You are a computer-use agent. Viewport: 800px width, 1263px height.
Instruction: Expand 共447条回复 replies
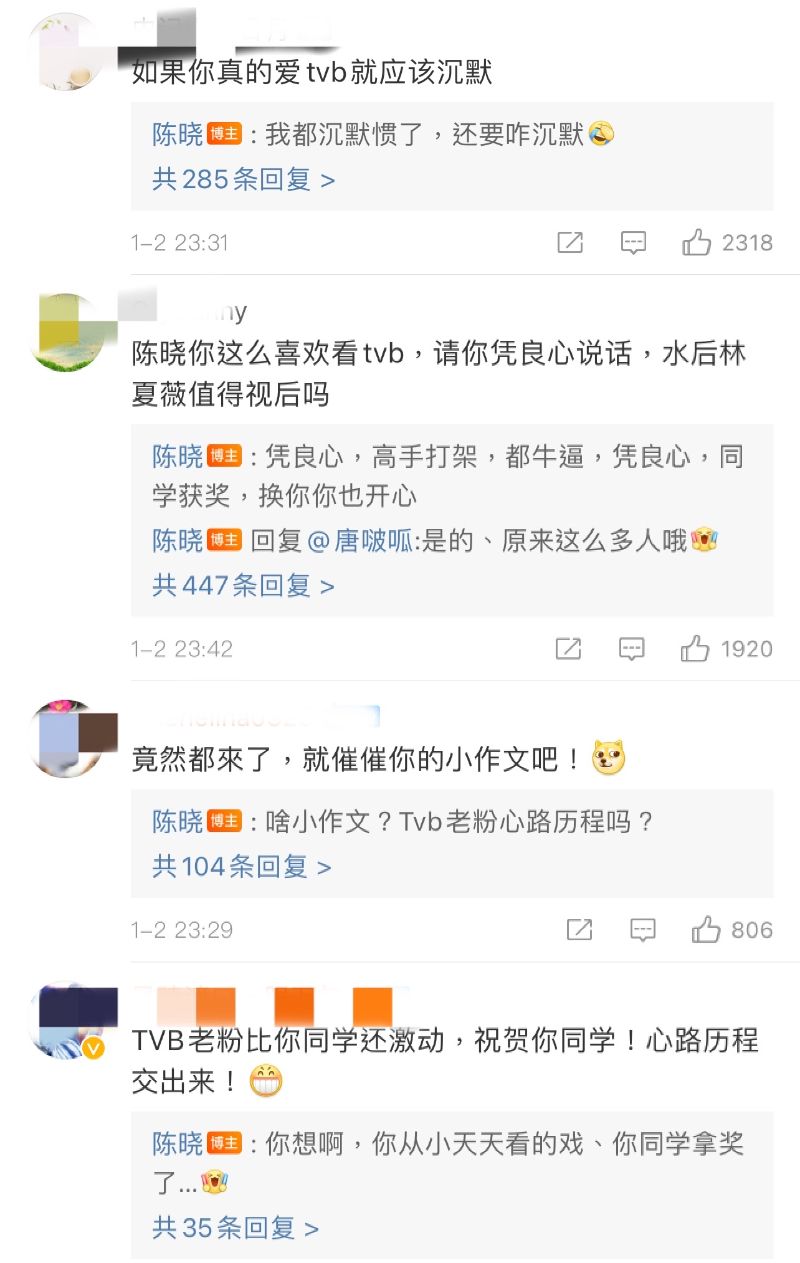[x=243, y=586]
